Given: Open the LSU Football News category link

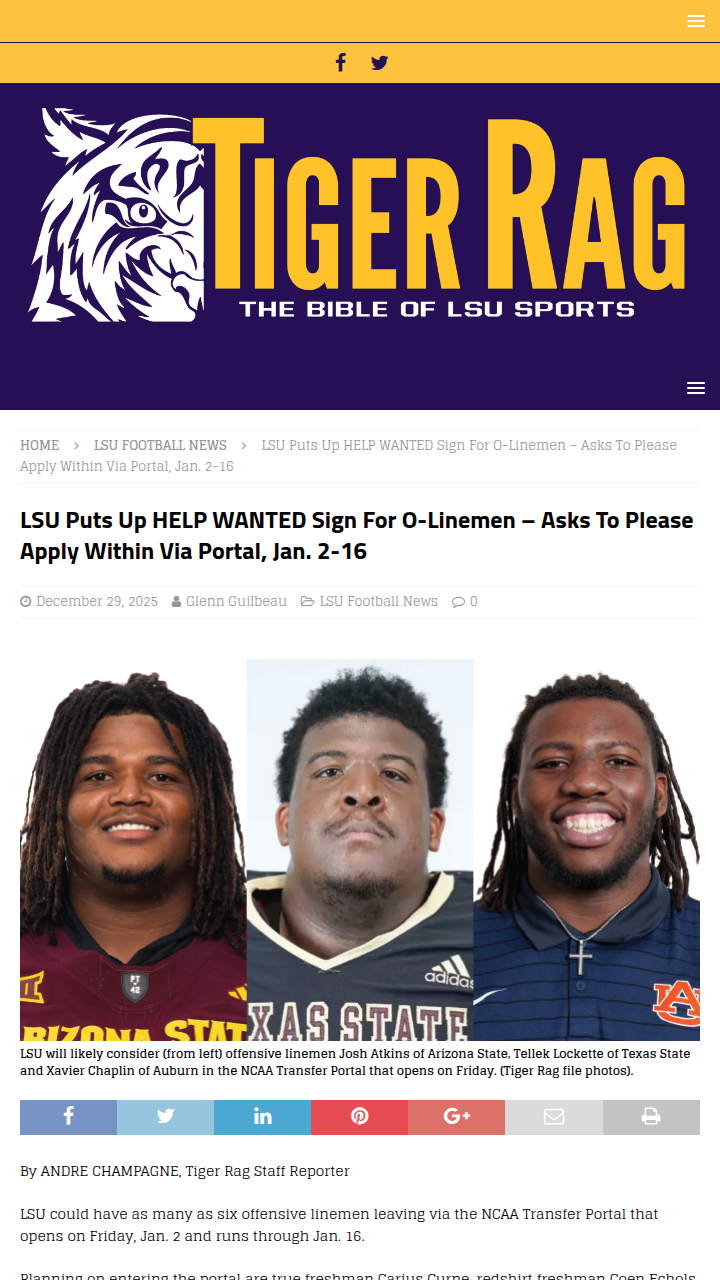Looking at the screenshot, I should 378,601.
